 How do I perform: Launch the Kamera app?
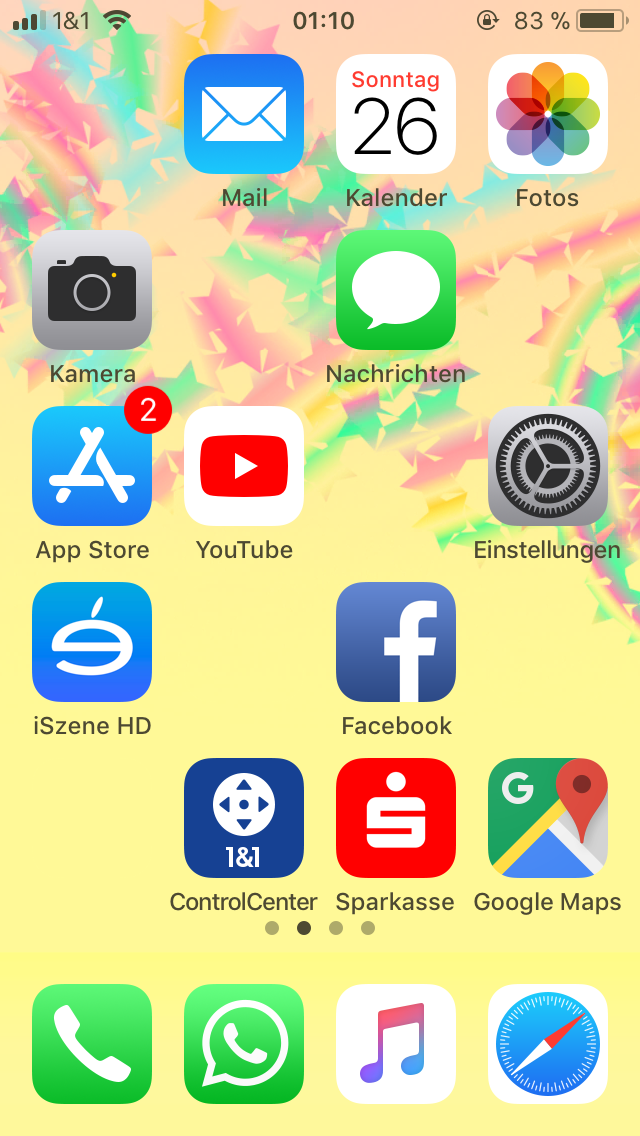[92, 290]
